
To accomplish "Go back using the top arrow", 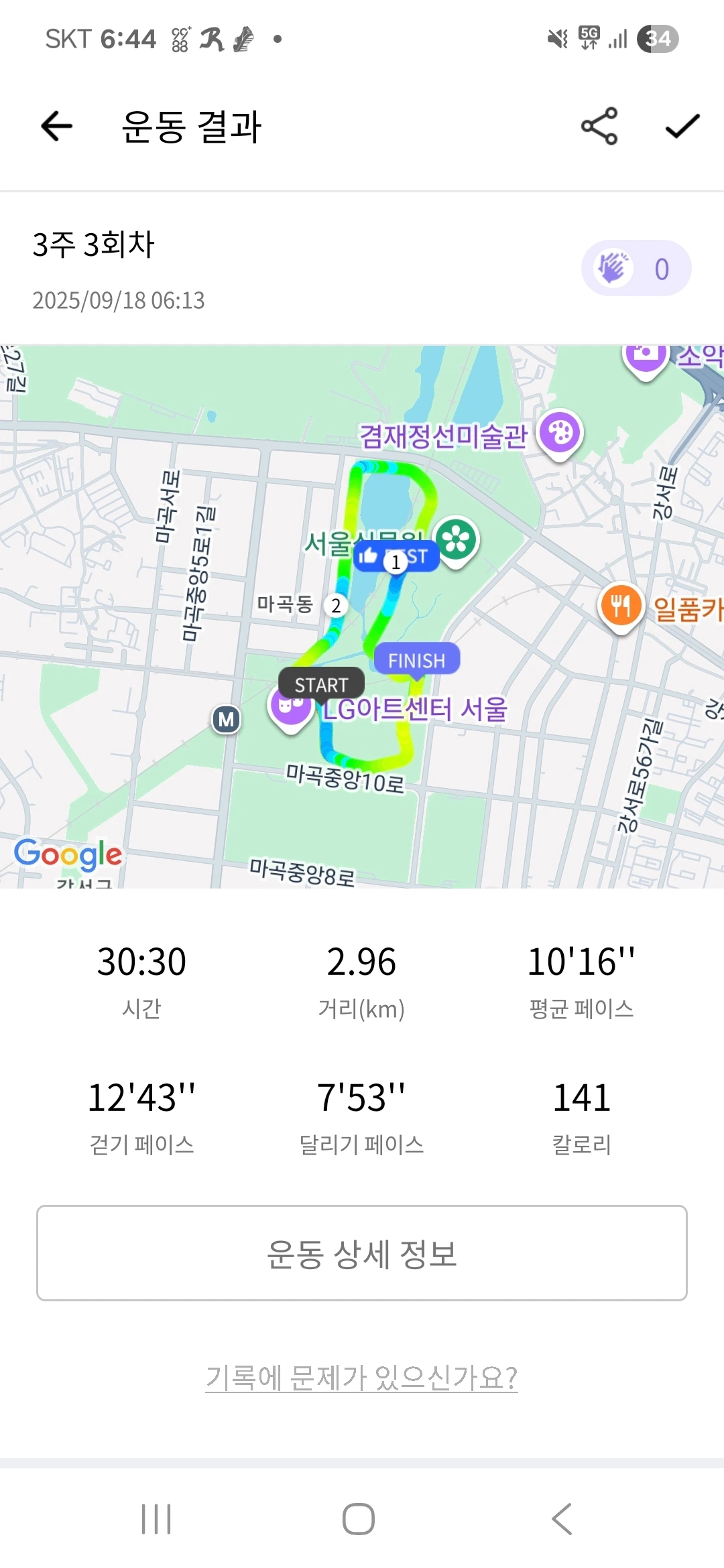I will [x=57, y=126].
